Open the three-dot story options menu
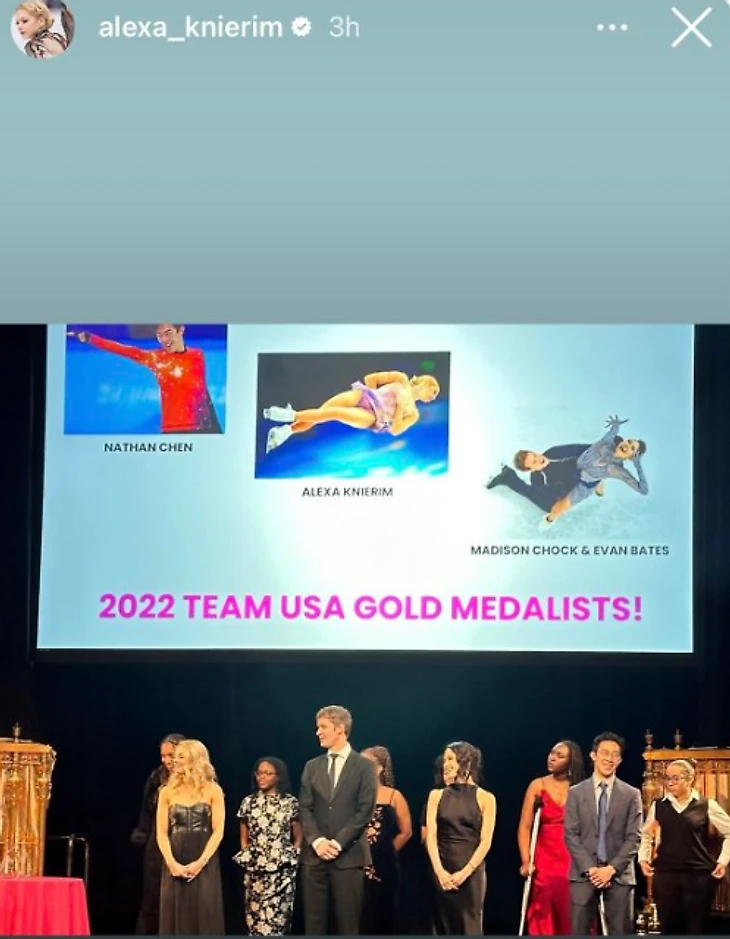 click(x=612, y=28)
